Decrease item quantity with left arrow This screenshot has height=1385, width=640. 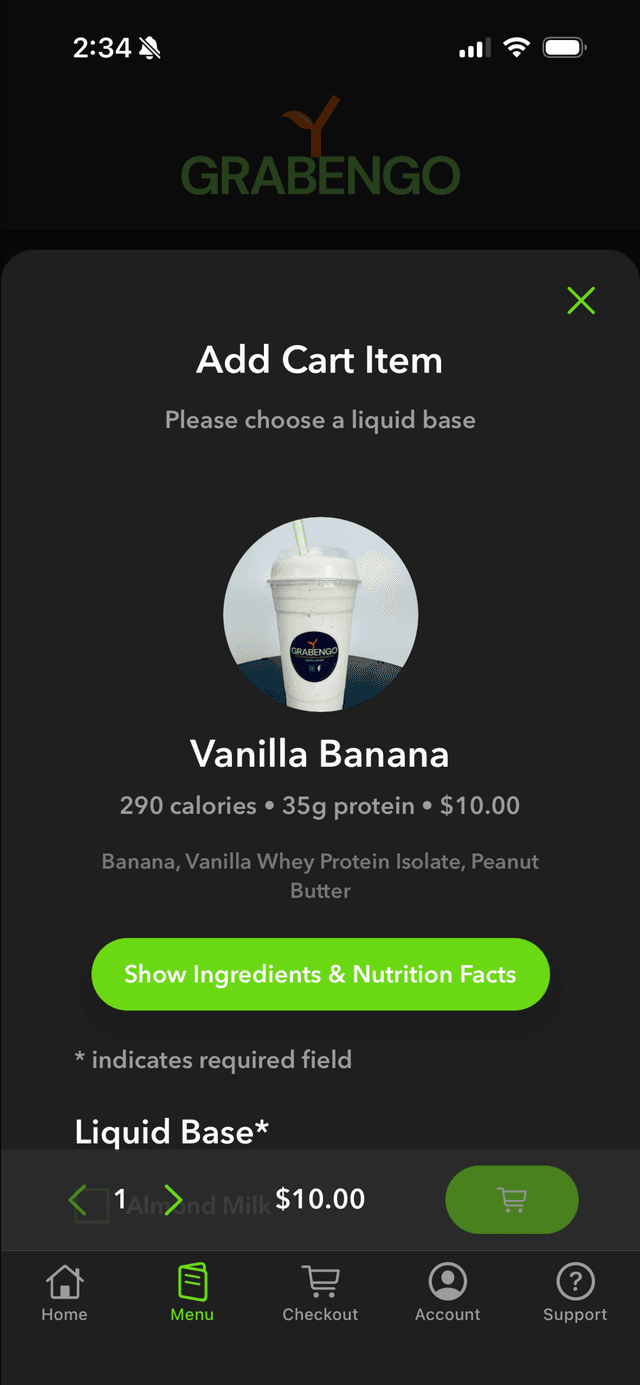pyautogui.click(x=78, y=1199)
